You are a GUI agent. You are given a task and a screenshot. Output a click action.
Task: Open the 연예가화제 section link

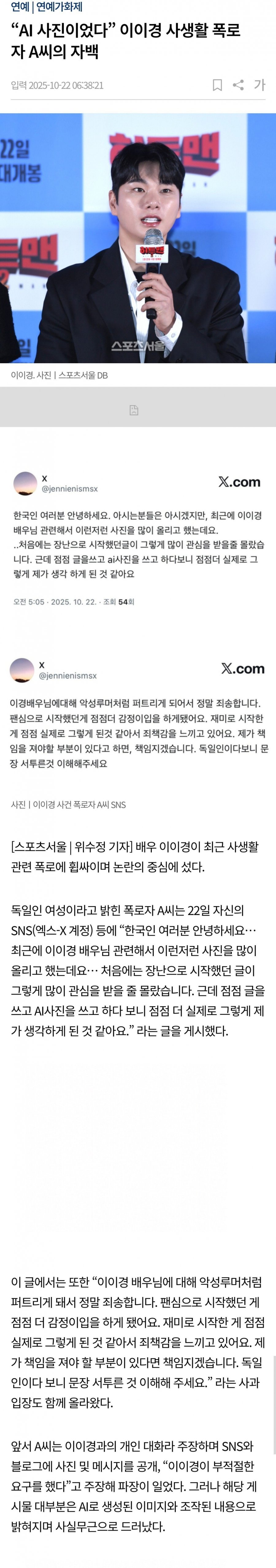click(59, 7)
